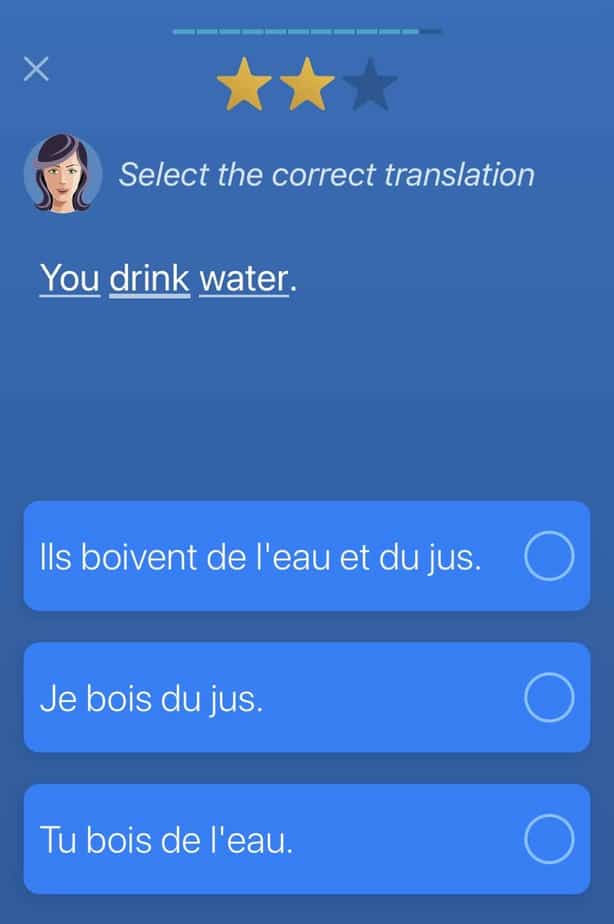The height and width of the screenshot is (924, 614).
Task: Select answer "Ils boivent de l'eau et du jus."
Action: [x=306, y=556]
